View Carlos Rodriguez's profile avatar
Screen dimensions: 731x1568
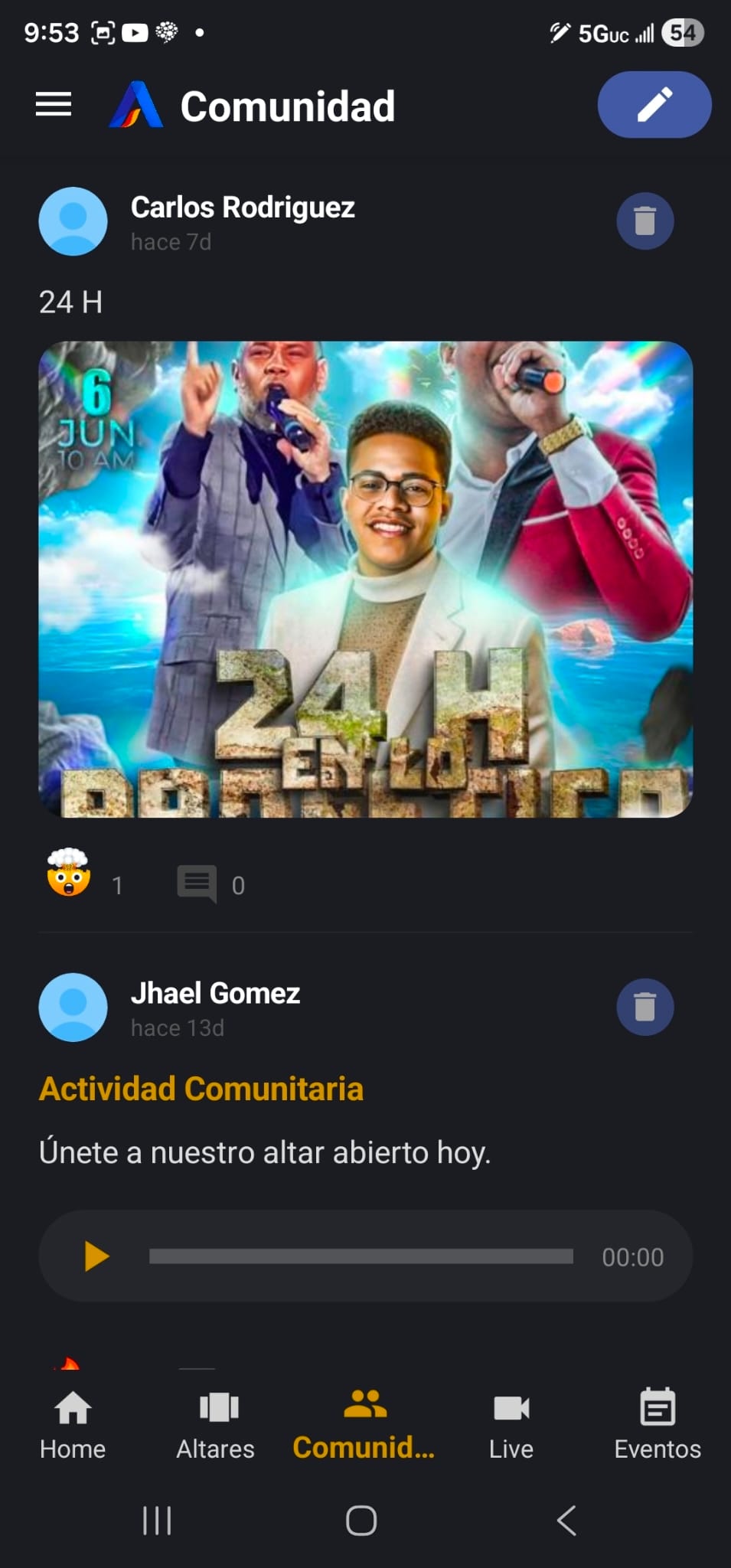pyautogui.click(x=73, y=221)
